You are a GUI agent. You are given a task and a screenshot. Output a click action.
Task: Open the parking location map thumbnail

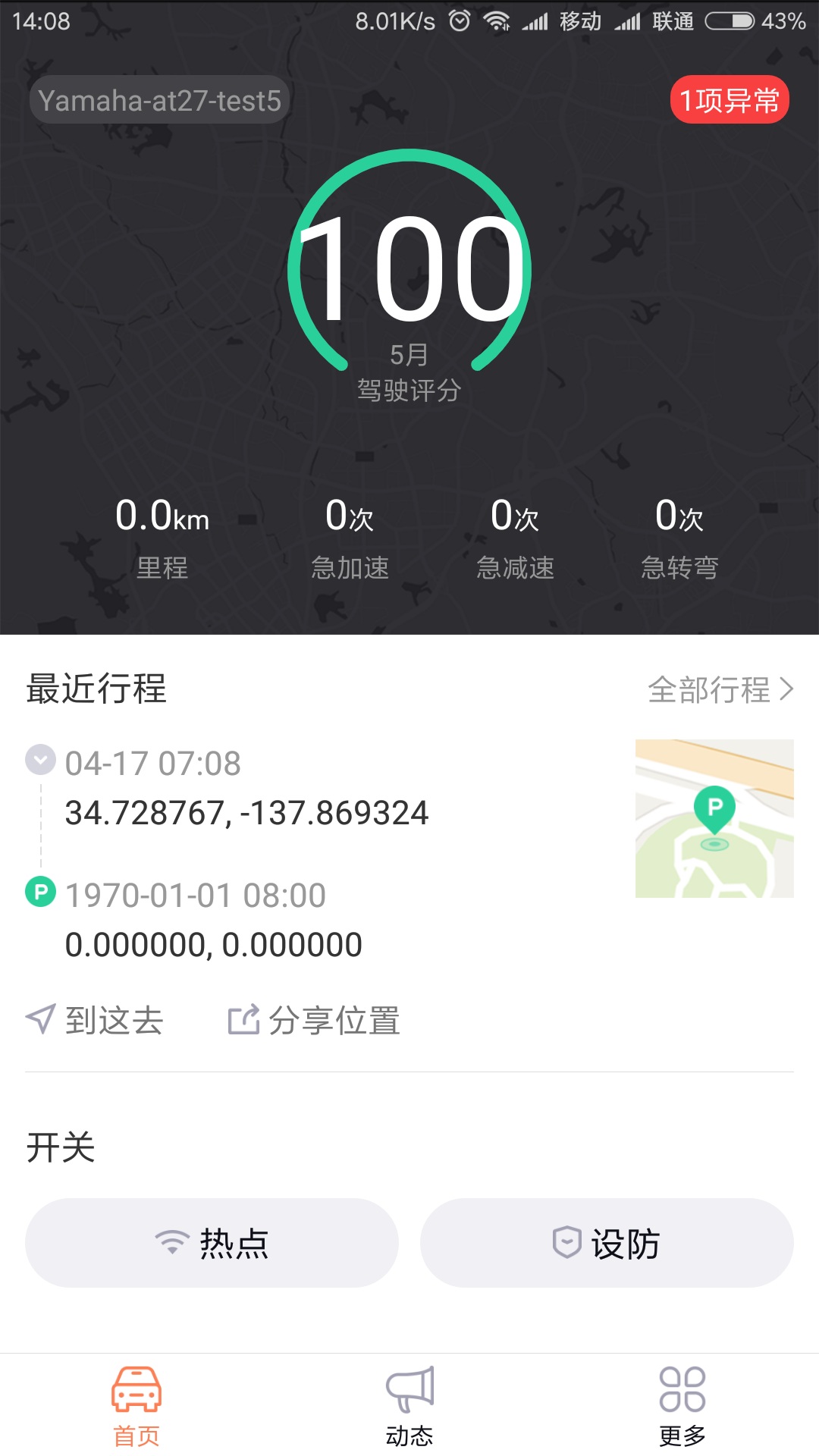(714, 818)
